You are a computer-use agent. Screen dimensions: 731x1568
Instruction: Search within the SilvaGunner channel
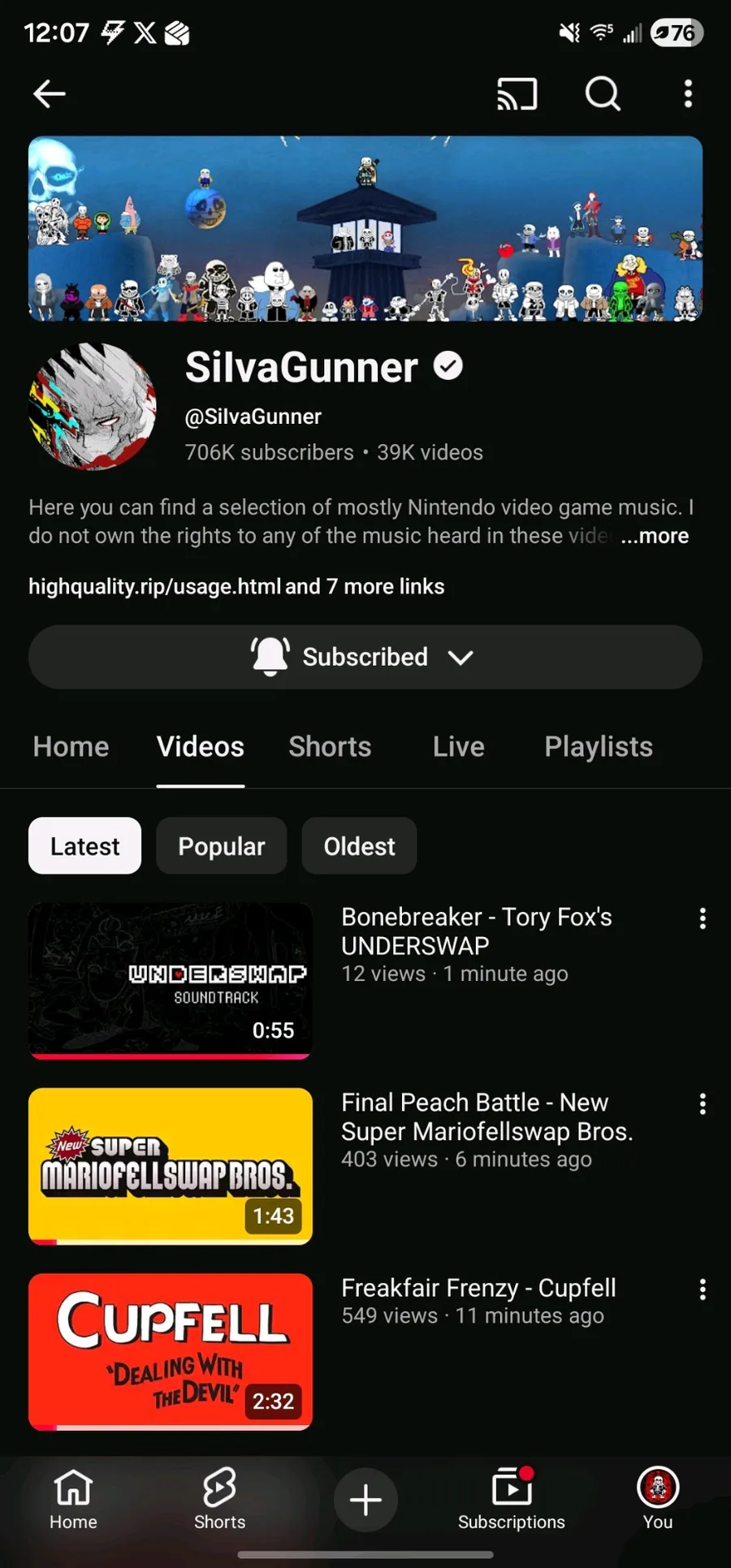603,94
